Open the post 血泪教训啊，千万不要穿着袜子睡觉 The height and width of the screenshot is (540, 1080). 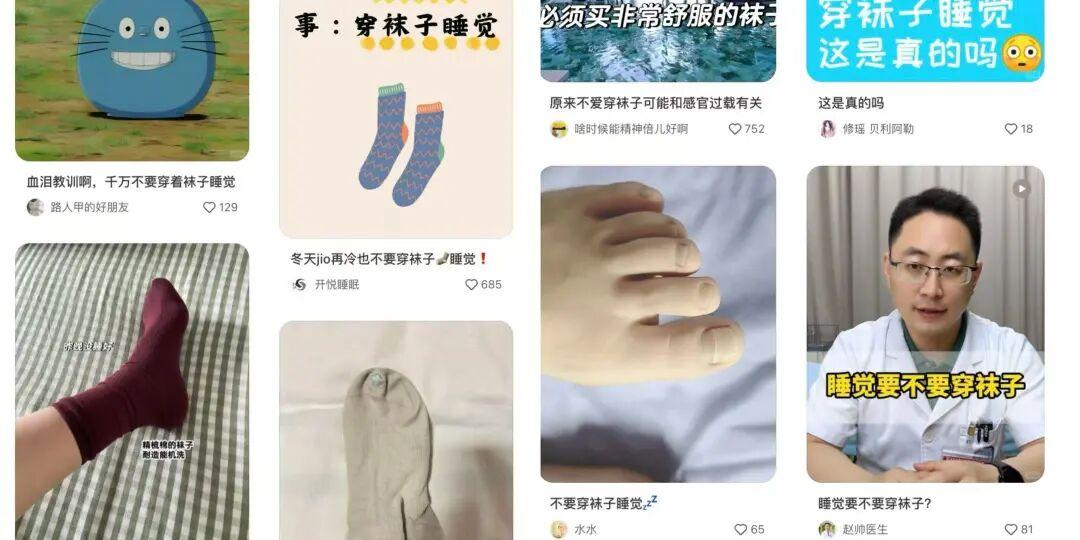point(130,182)
